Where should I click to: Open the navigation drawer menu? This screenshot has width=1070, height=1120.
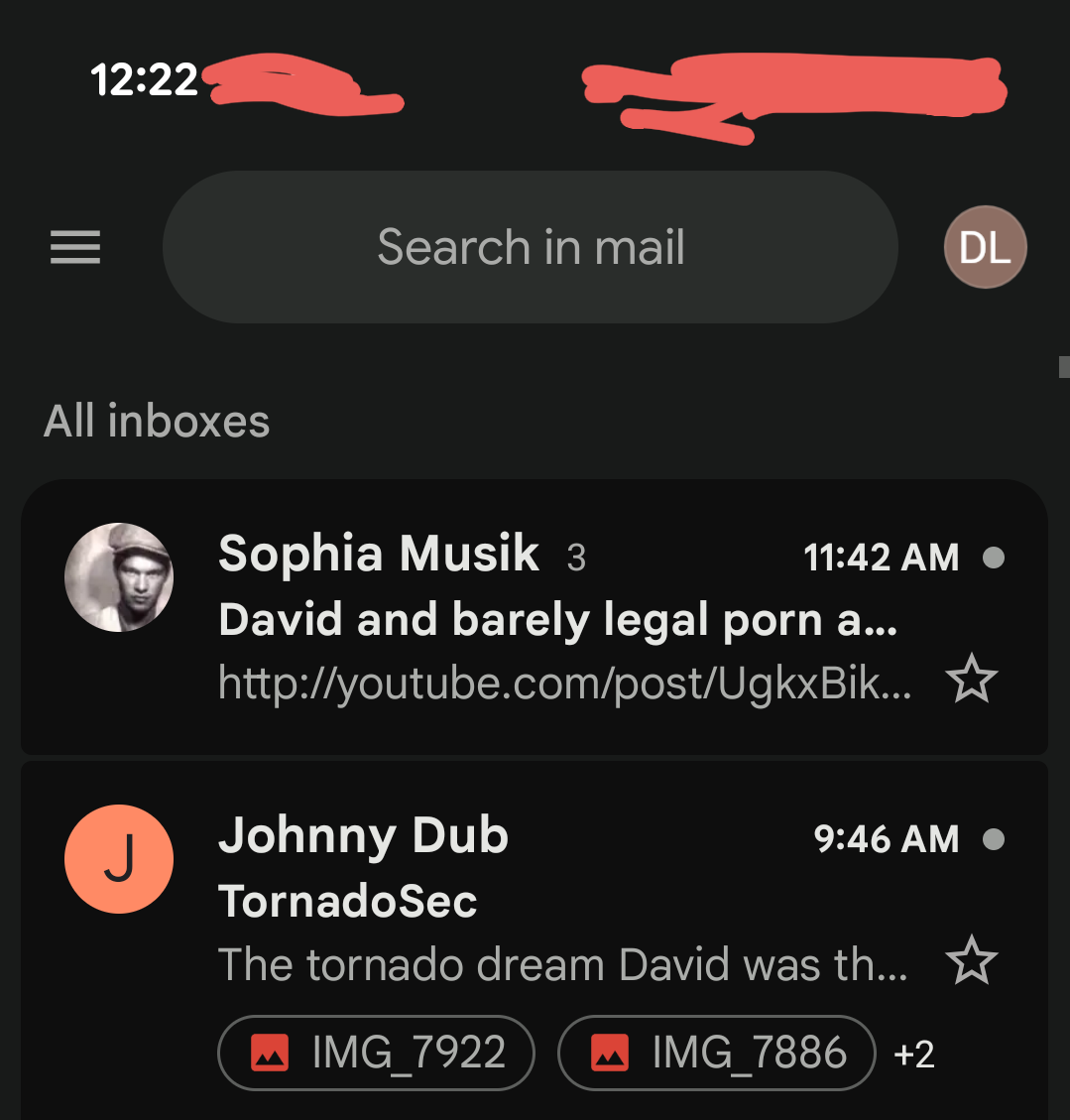click(x=75, y=247)
